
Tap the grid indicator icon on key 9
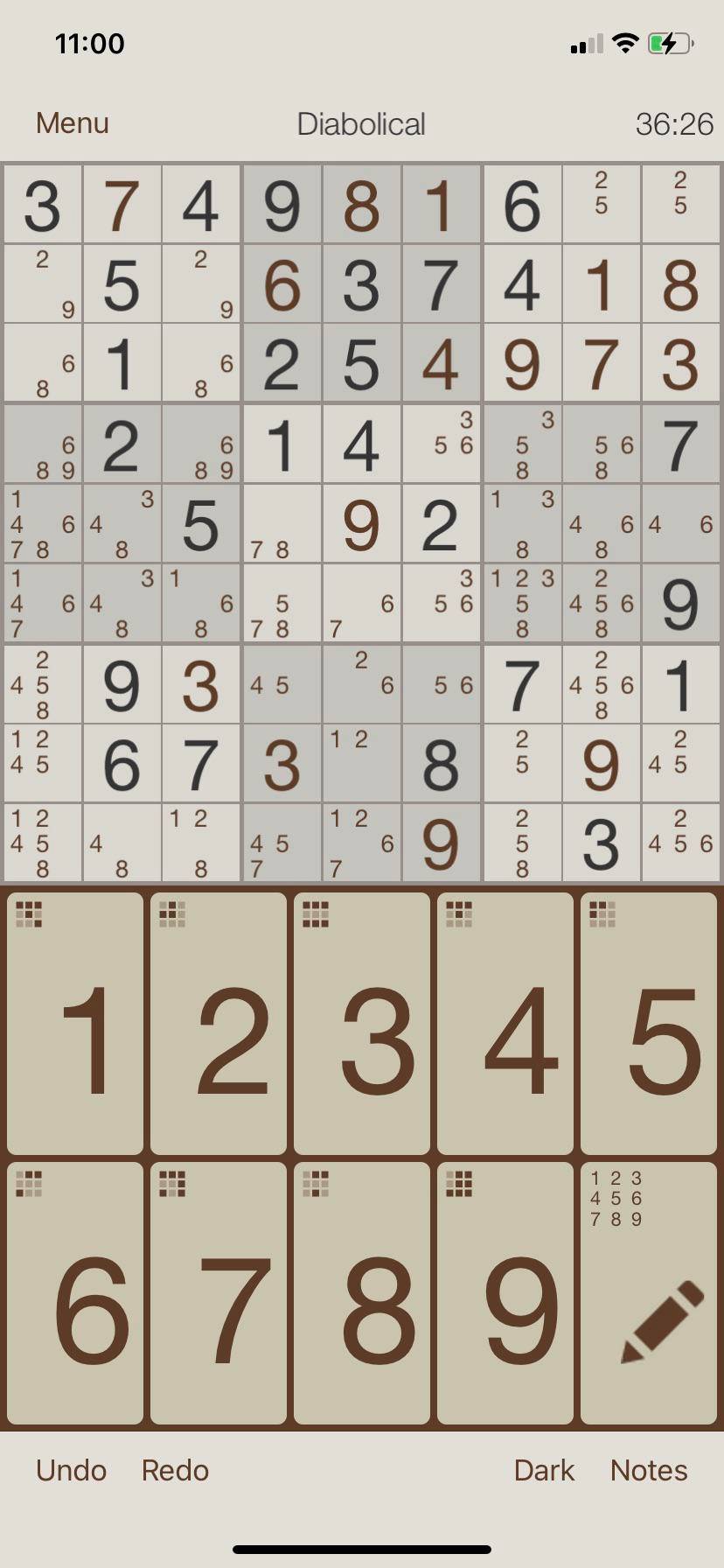click(x=461, y=1185)
